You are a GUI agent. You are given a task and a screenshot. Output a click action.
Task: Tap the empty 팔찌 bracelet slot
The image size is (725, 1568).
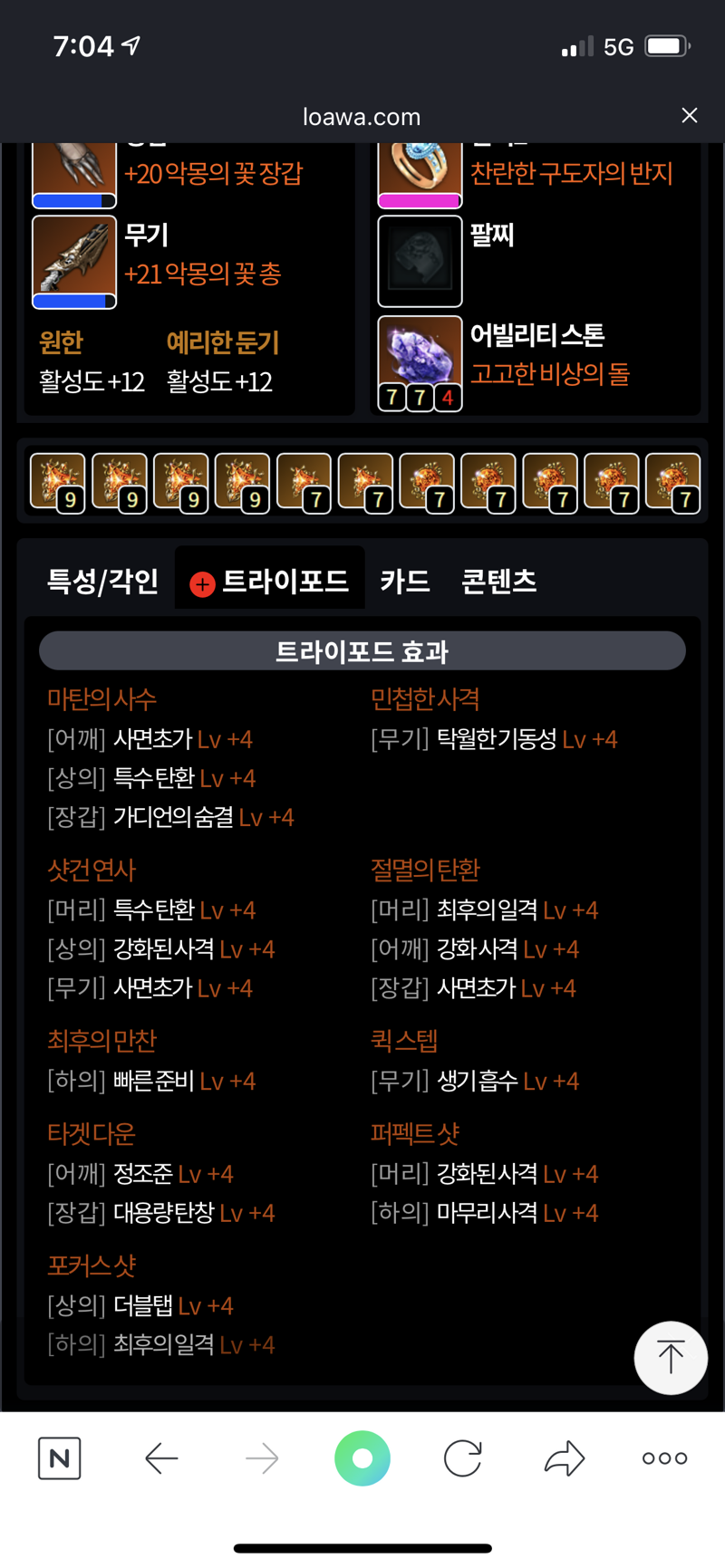tap(420, 261)
